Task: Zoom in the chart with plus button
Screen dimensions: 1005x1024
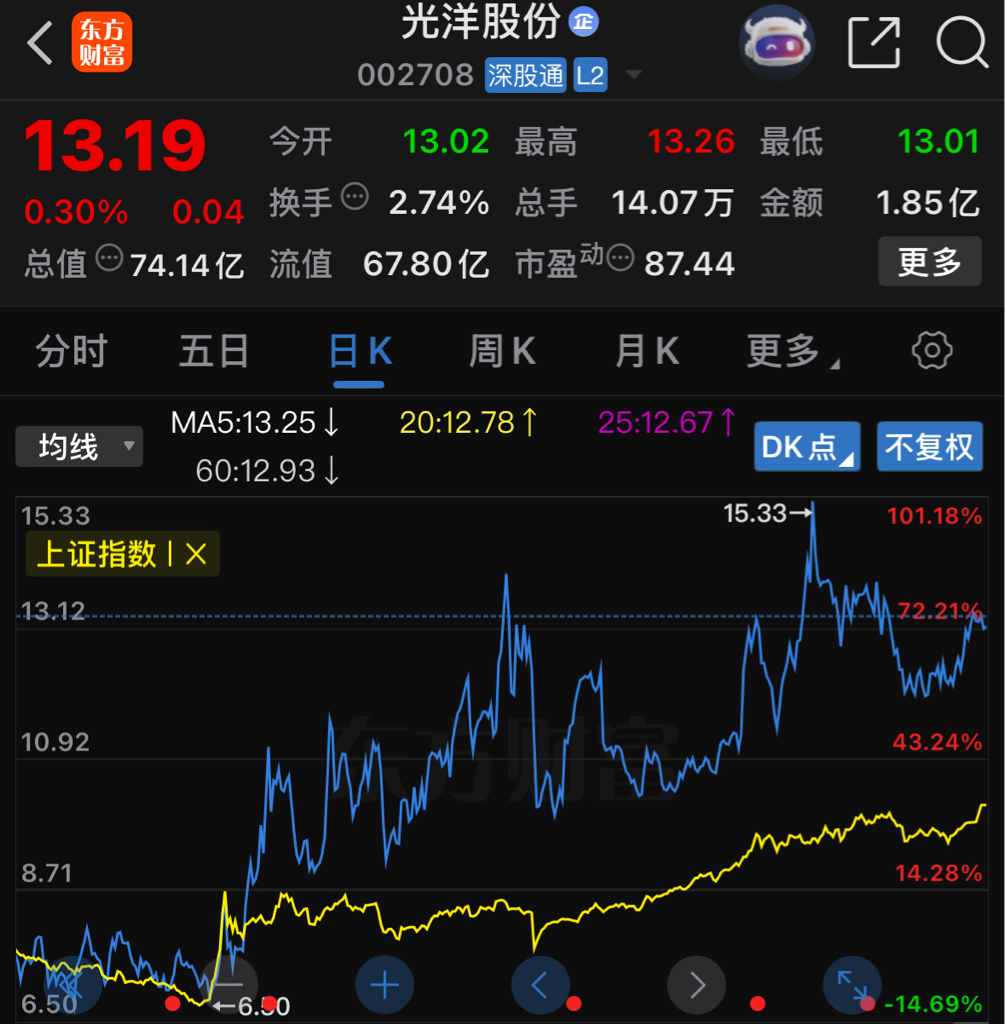Action: (385, 986)
